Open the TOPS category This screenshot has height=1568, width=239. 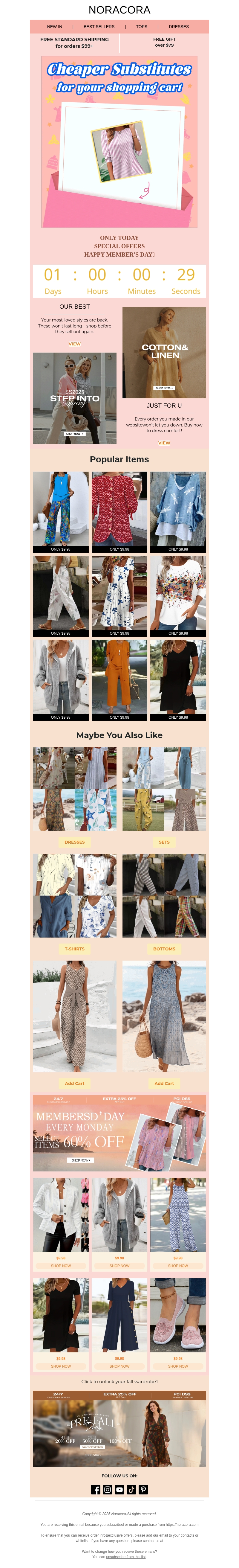(141, 27)
